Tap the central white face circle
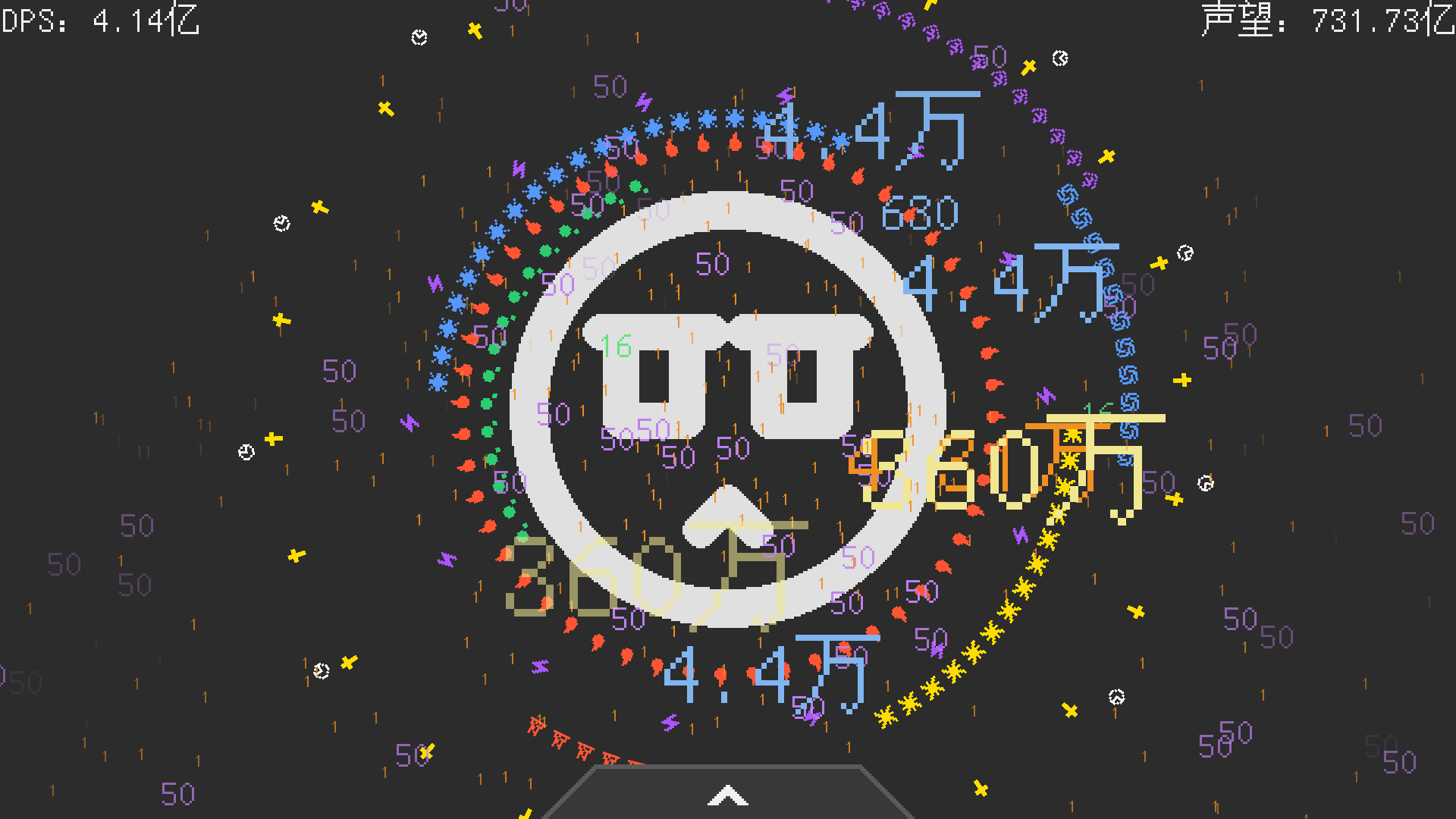 tap(727, 409)
